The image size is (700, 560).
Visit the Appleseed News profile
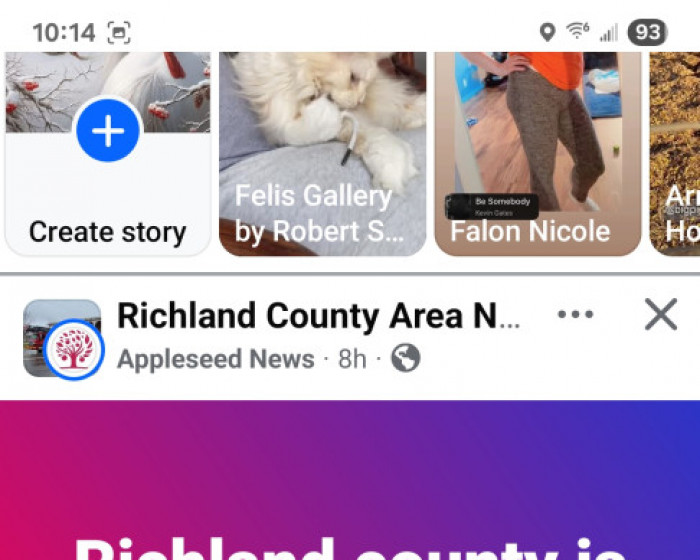215,359
